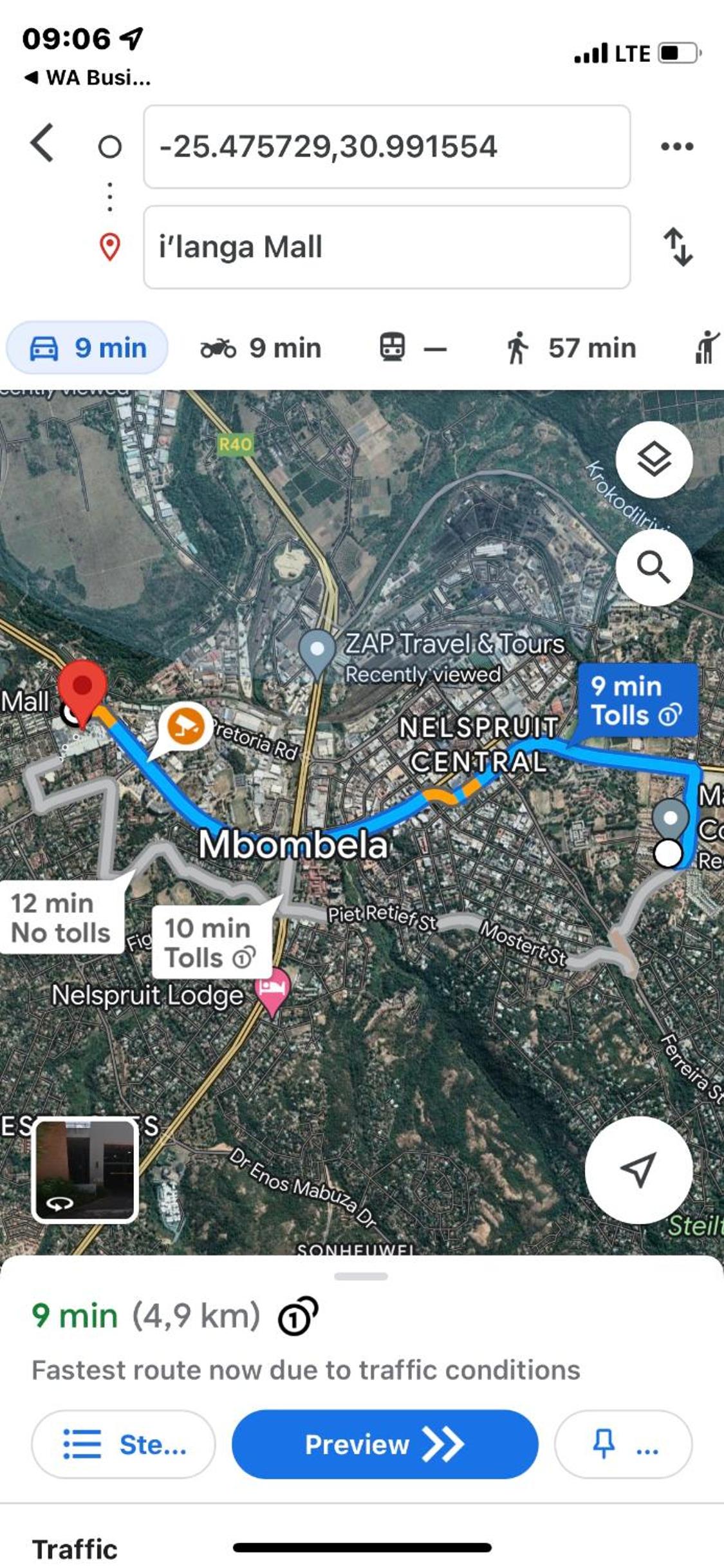The height and width of the screenshot is (1568, 724).
Task: Open the three-dot overflow menu
Action: (x=677, y=146)
